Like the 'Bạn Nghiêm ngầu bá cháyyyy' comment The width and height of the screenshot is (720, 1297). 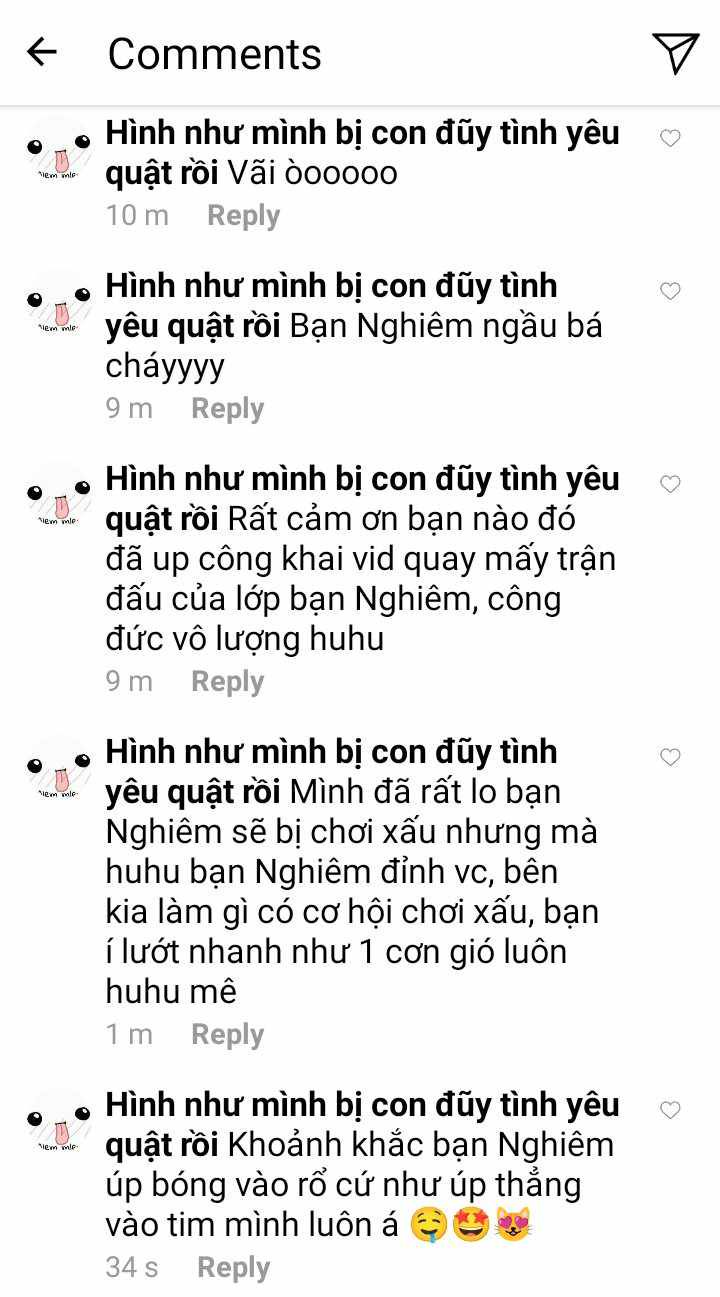[x=670, y=291]
